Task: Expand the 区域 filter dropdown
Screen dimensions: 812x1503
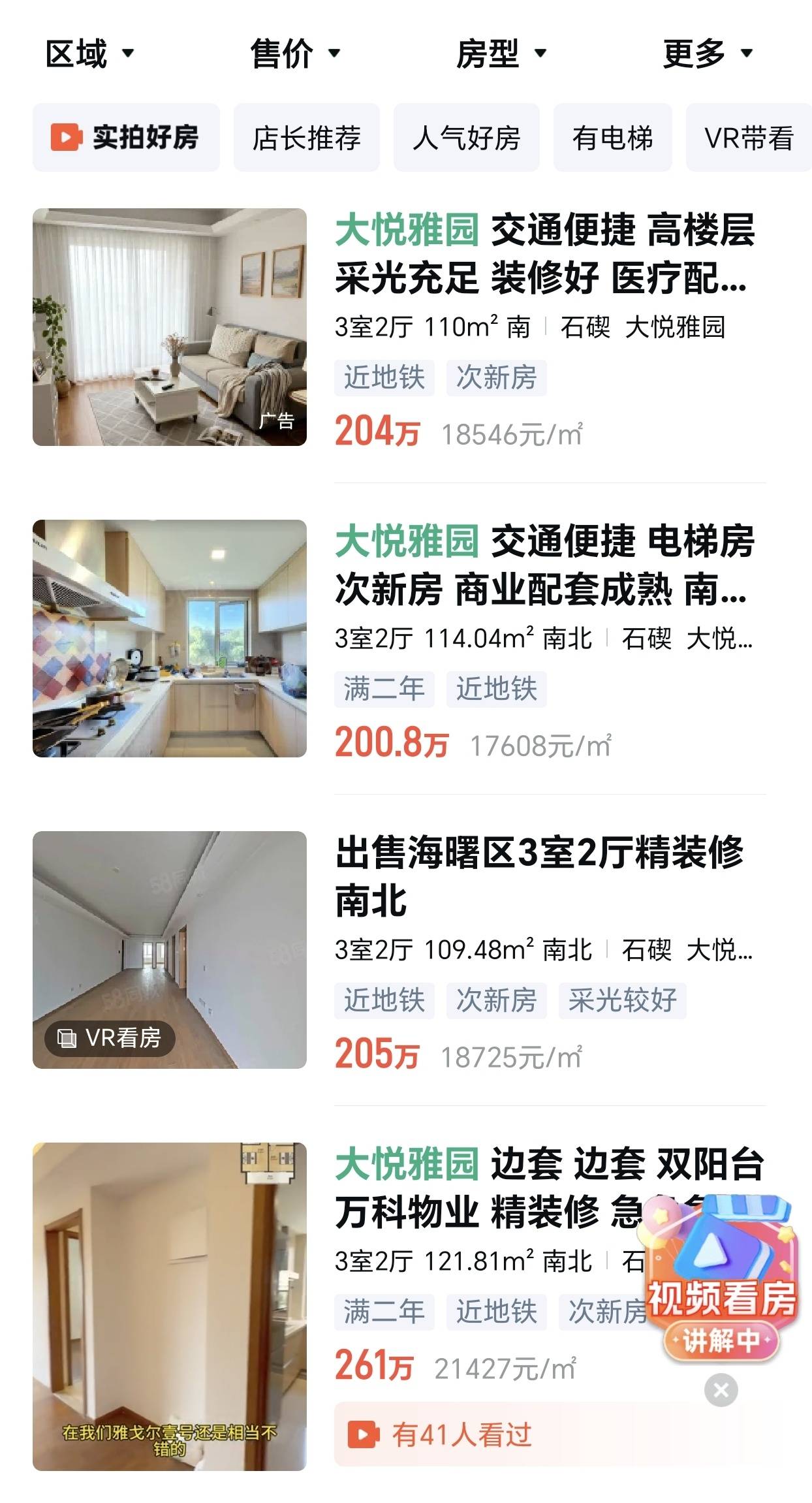Action: 89,54
